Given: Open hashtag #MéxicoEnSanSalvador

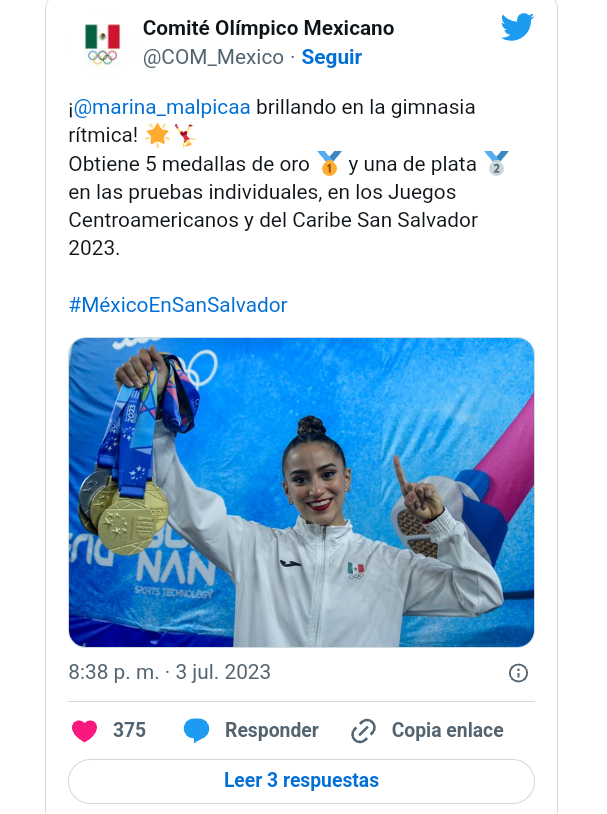Looking at the screenshot, I should click(x=178, y=305).
